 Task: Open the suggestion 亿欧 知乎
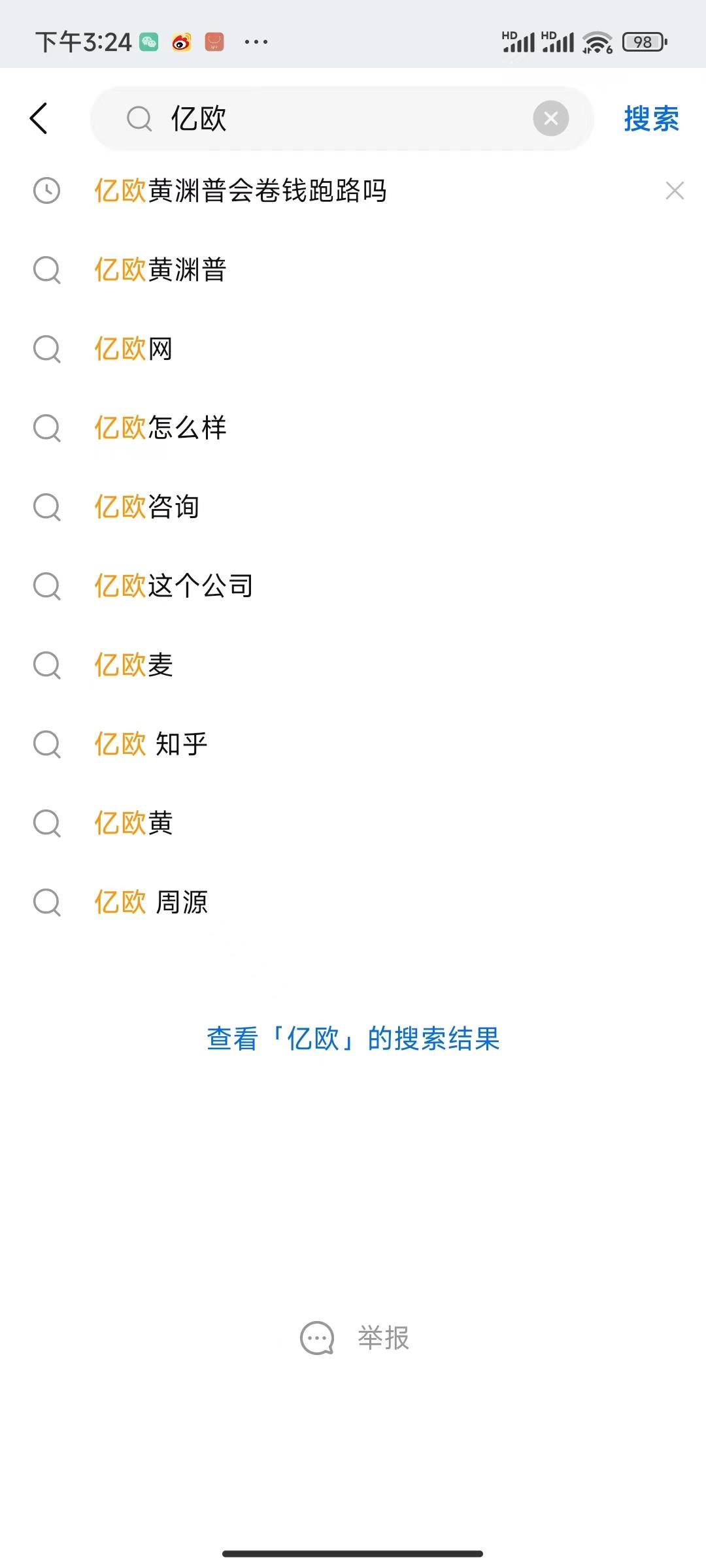149,745
